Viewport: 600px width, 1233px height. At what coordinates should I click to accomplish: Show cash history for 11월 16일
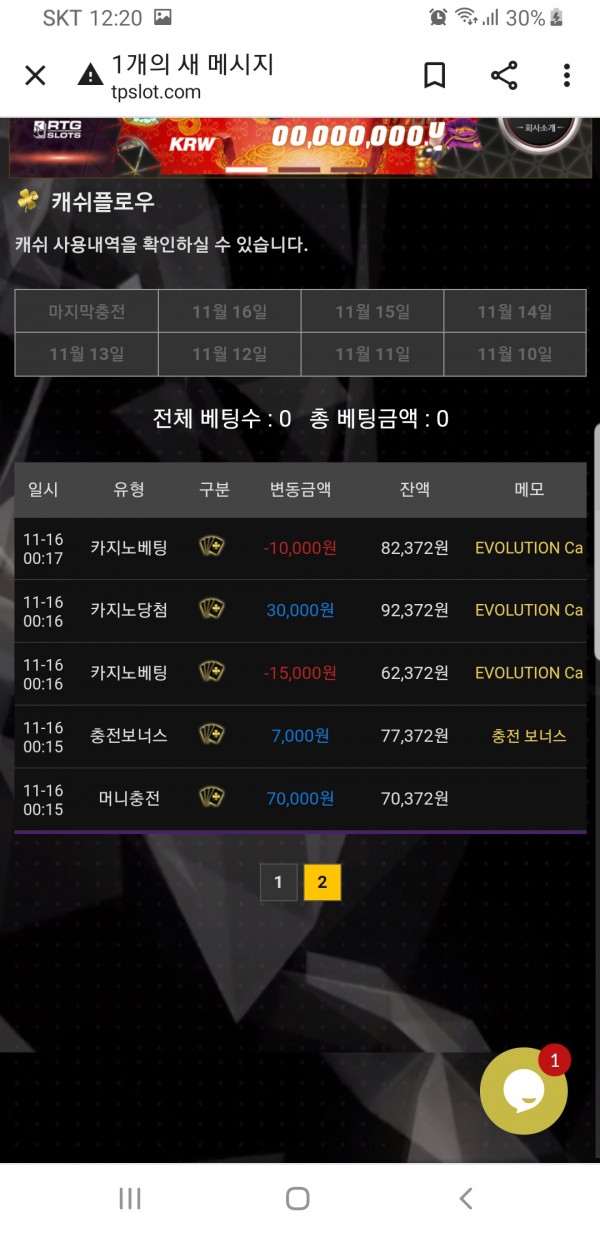[x=229, y=312]
